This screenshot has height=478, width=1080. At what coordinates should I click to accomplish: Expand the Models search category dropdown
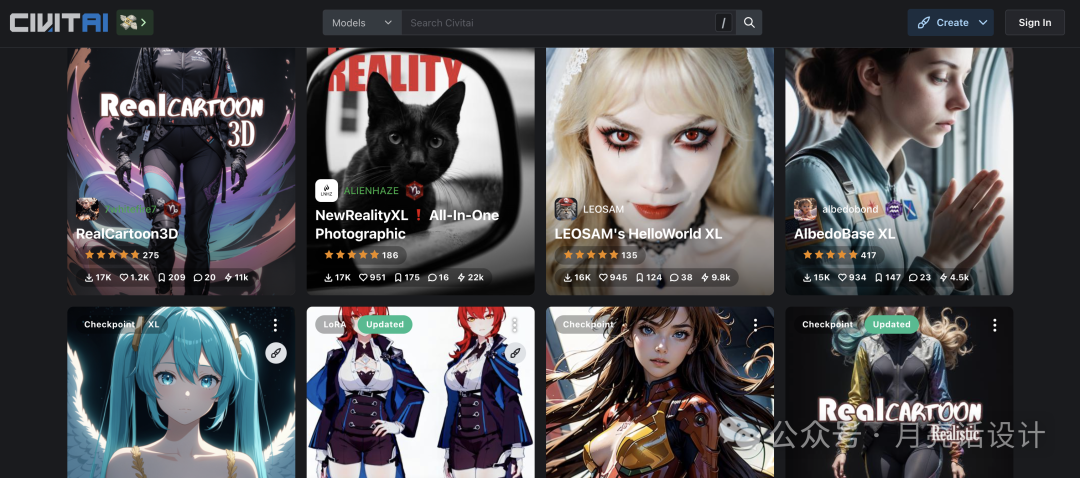362,23
